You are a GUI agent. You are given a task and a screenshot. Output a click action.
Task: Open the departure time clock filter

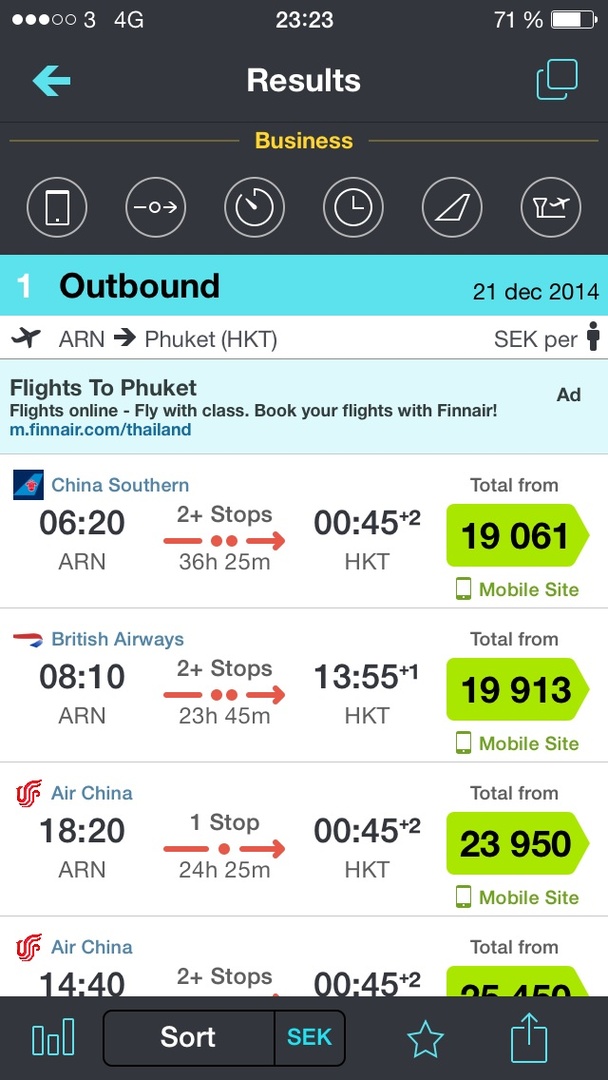tap(353, 207)
